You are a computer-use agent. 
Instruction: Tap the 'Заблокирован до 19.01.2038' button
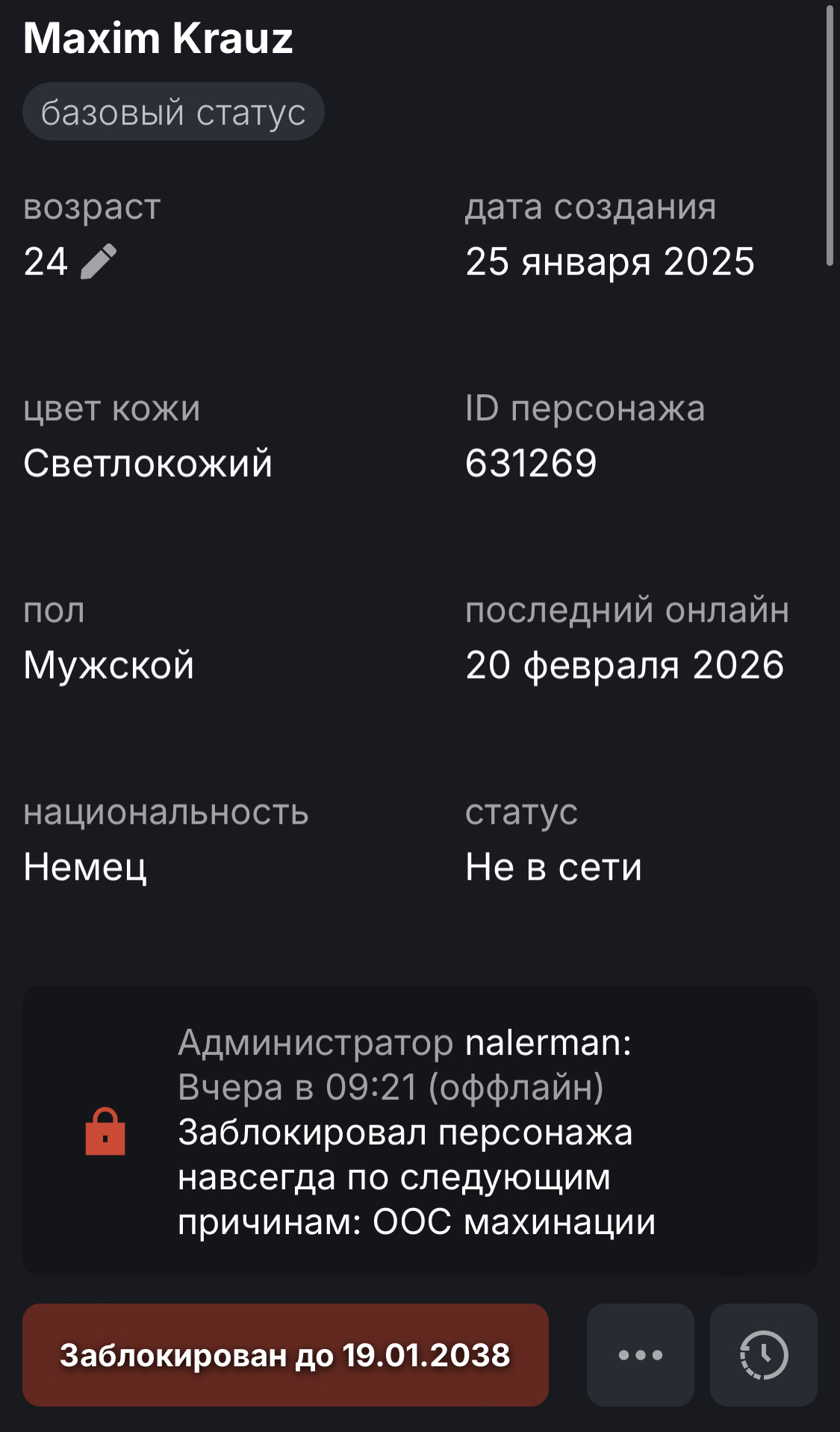[285, 1355]
